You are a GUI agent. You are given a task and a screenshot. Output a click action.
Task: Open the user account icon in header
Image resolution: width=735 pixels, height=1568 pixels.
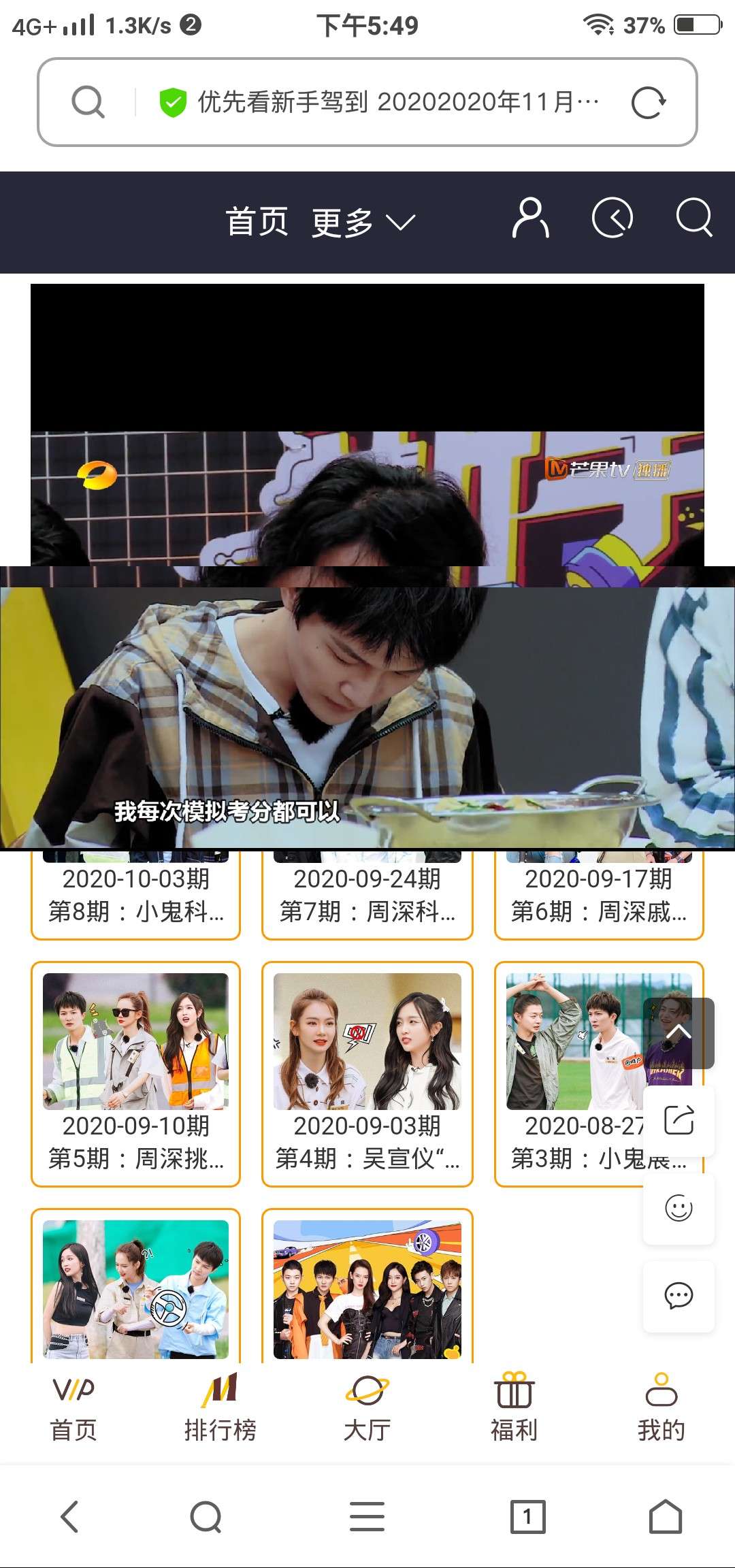click(530, 218)
